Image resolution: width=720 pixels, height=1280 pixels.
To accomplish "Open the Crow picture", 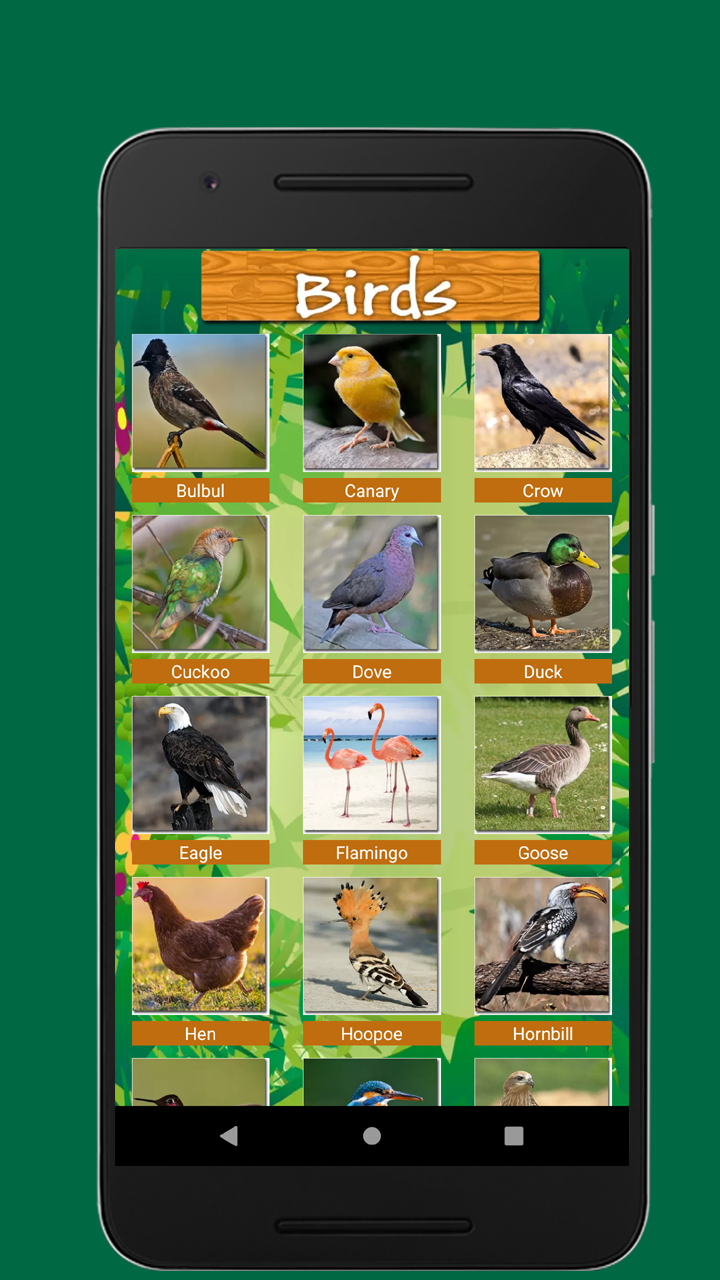I will 543,402.
